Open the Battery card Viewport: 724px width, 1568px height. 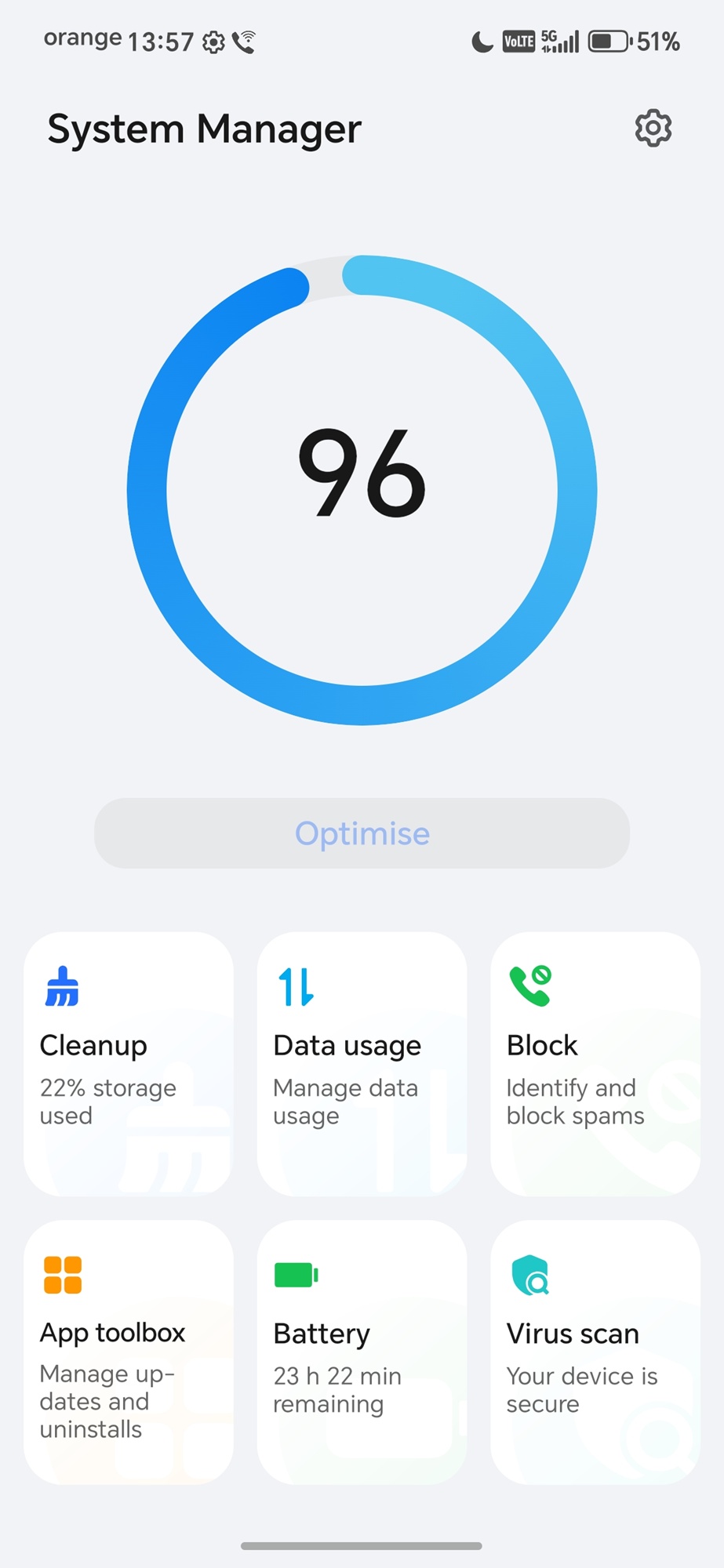pyautogui.click(x=362, y=1351)
